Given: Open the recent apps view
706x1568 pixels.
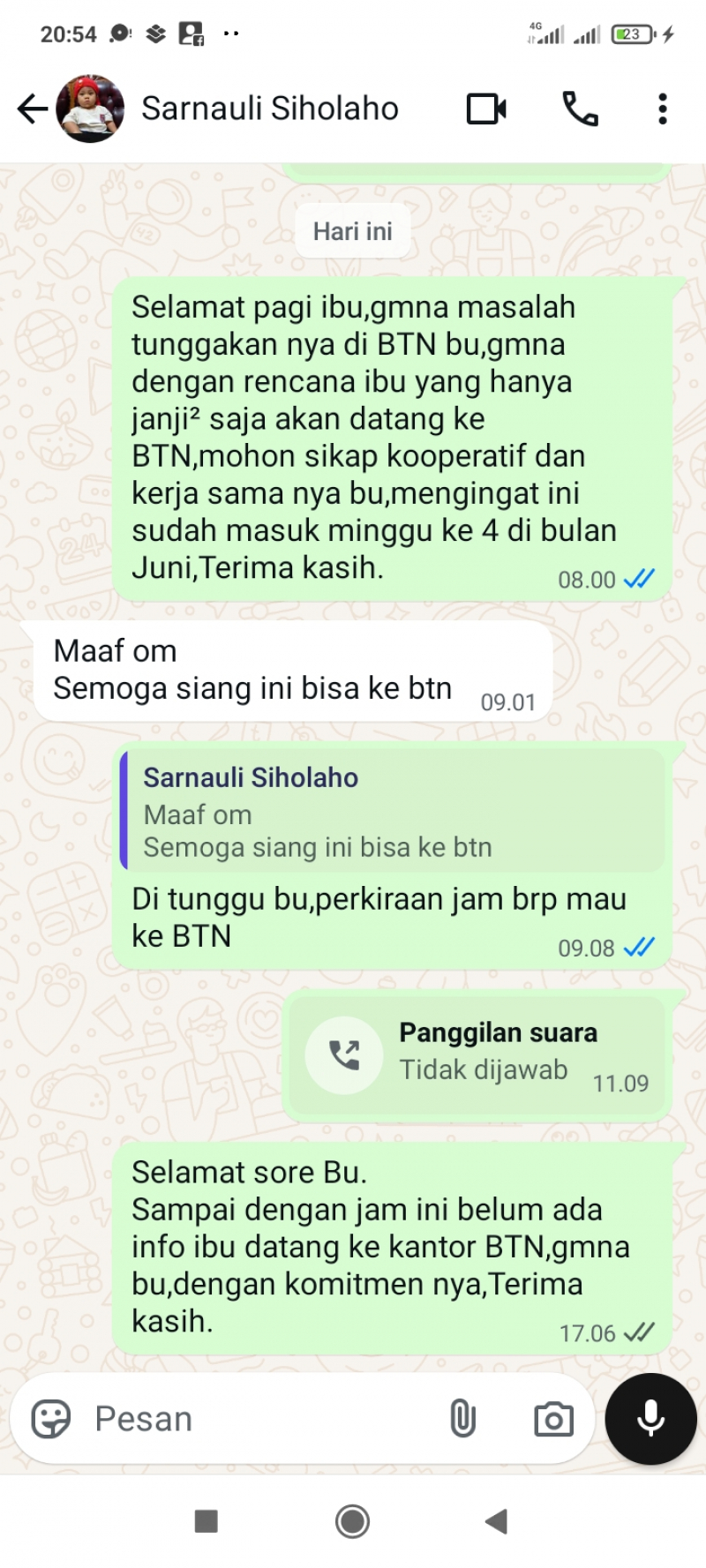Looking at the screenshot, I should [x=207, y=1521].
